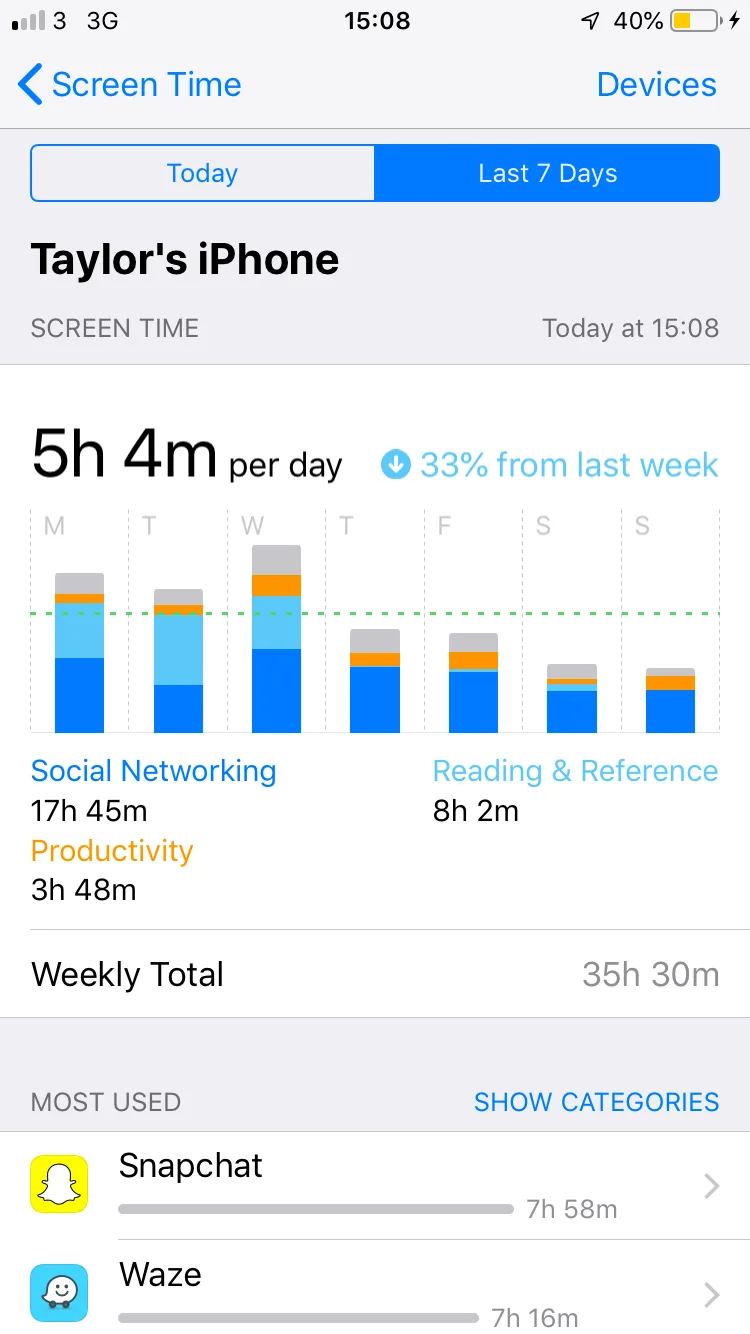Tap Show Categories link
Screen dimensions: 750x1334
pos(596,1102)
